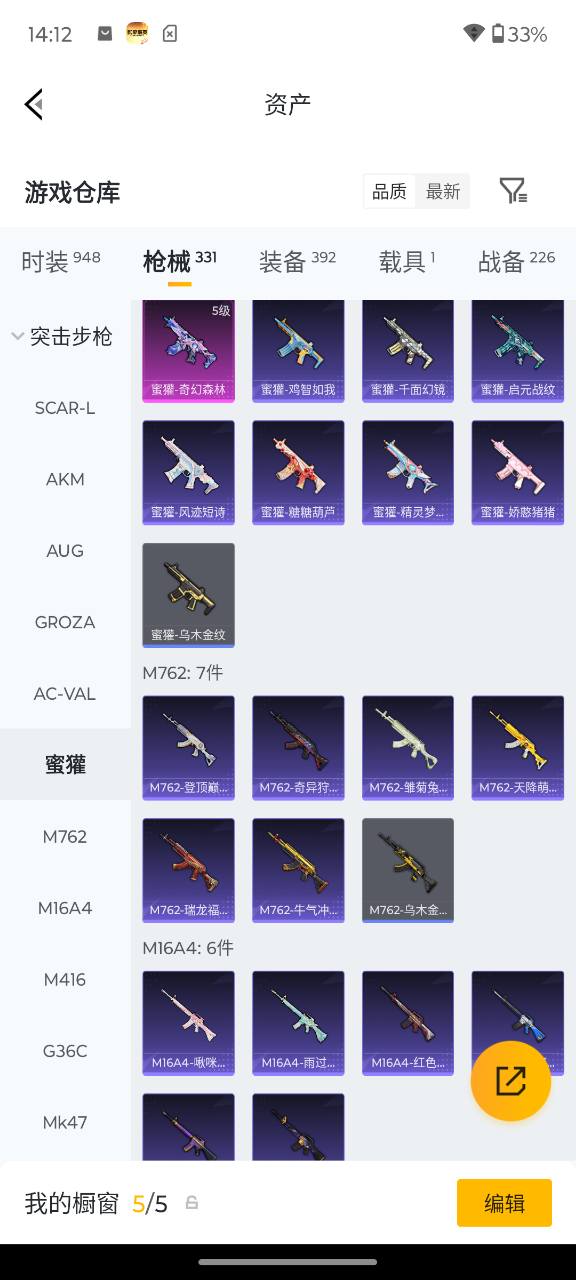Open the M762-天降萌 skin tile

click(518, 748)
